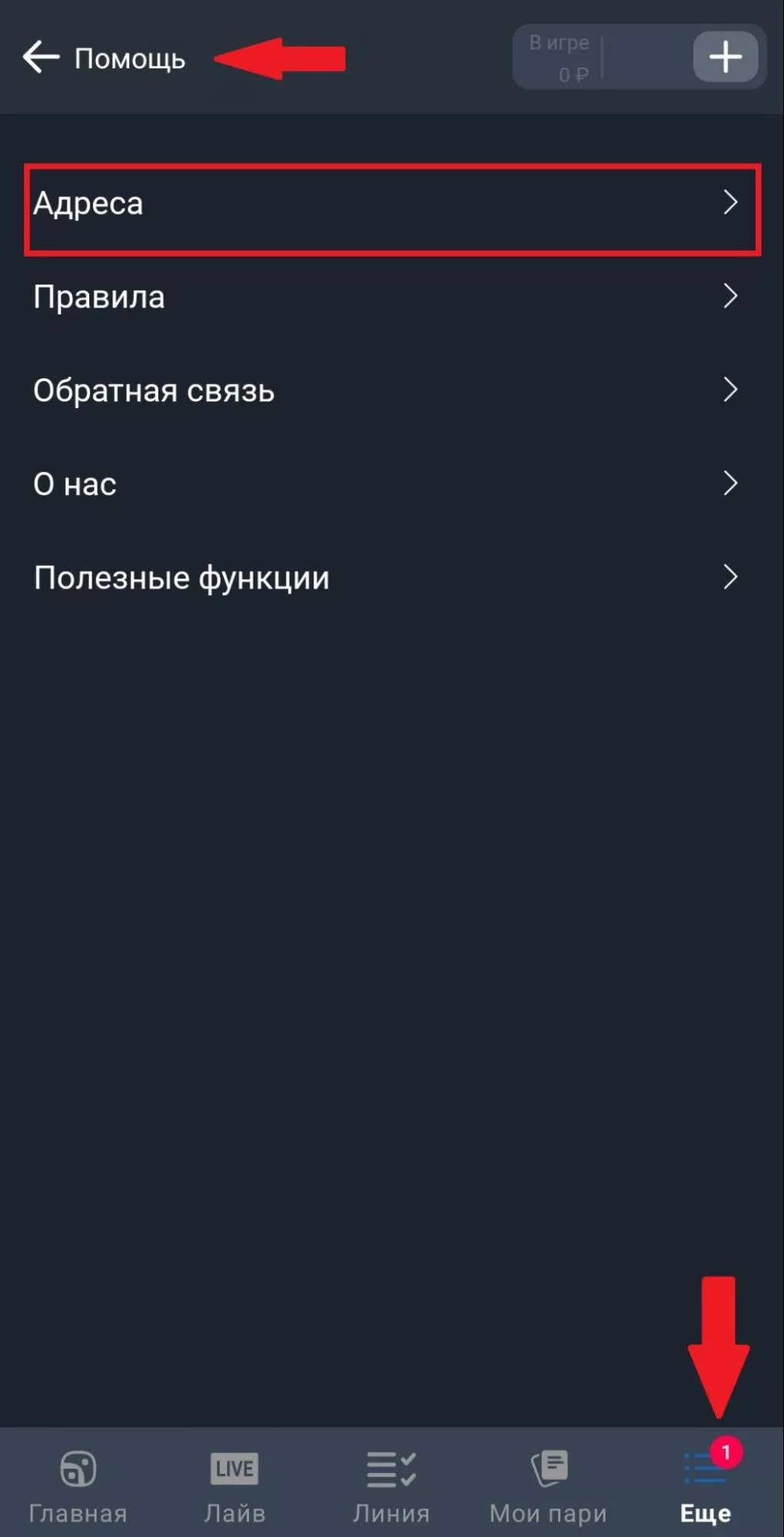Tap the plus button to add funds
The width and height of the screenshot is (784, 1537).
725,57
